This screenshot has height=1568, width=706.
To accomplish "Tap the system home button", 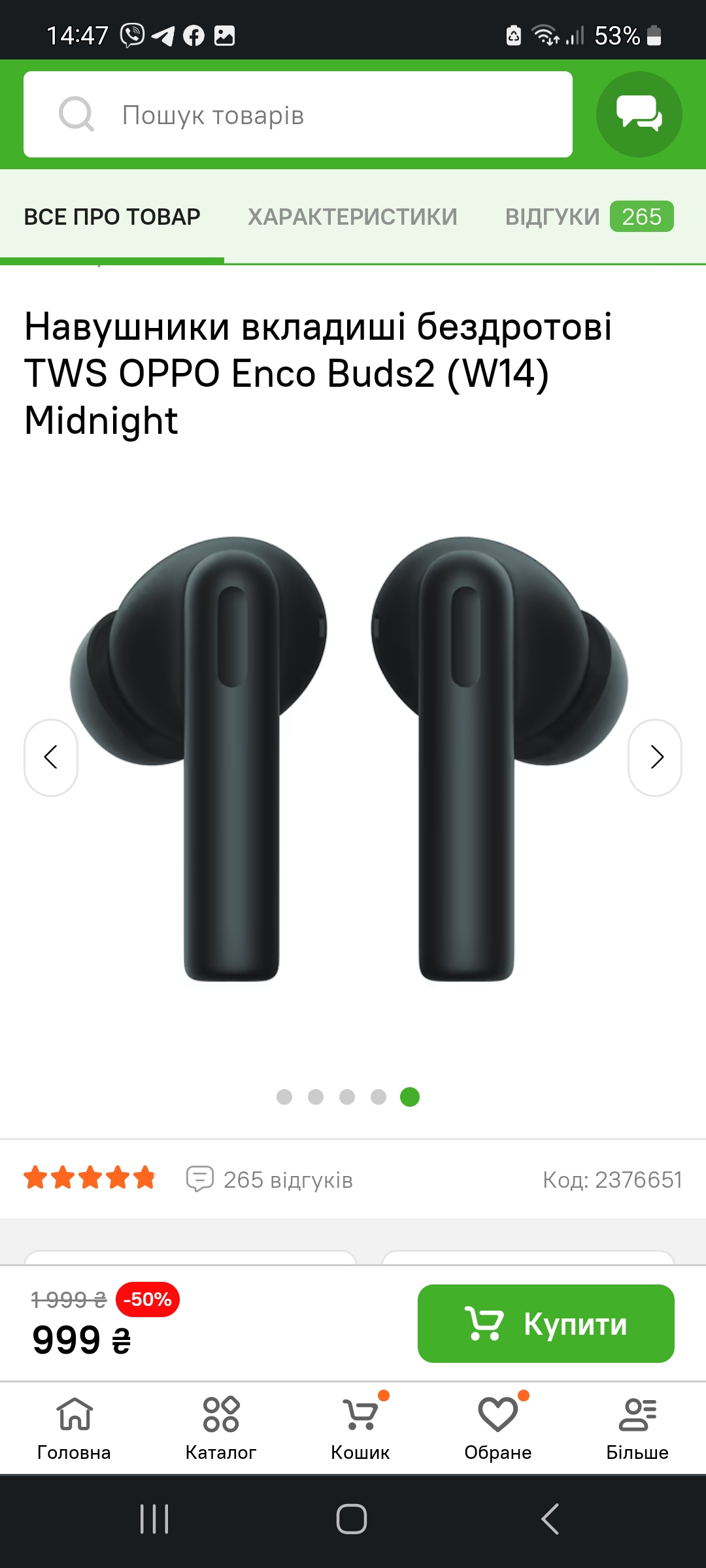I will point(352,1519).
